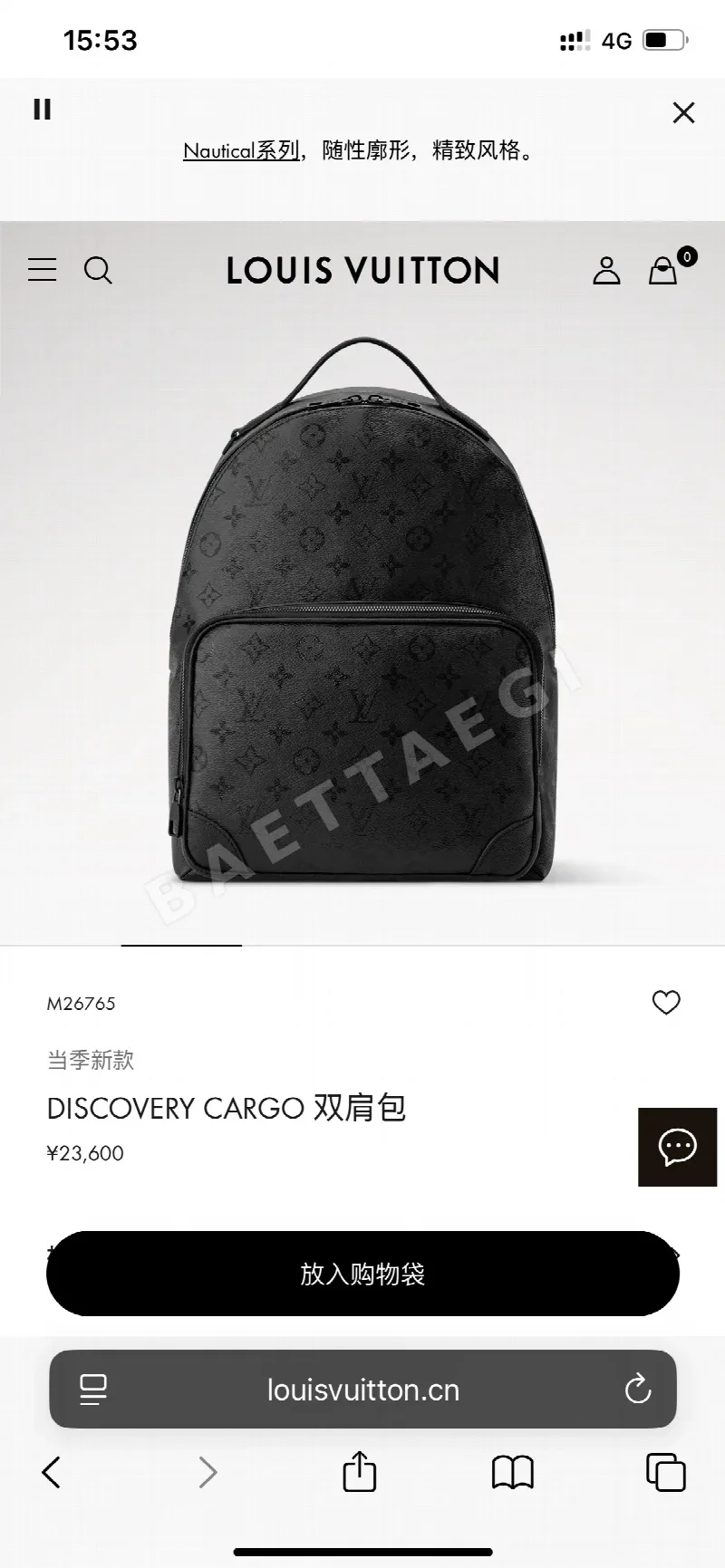Add the backpack to wishlist with heart icon
The width and height of the screenshot is (725, 1568).
(x=666, y=1003)
